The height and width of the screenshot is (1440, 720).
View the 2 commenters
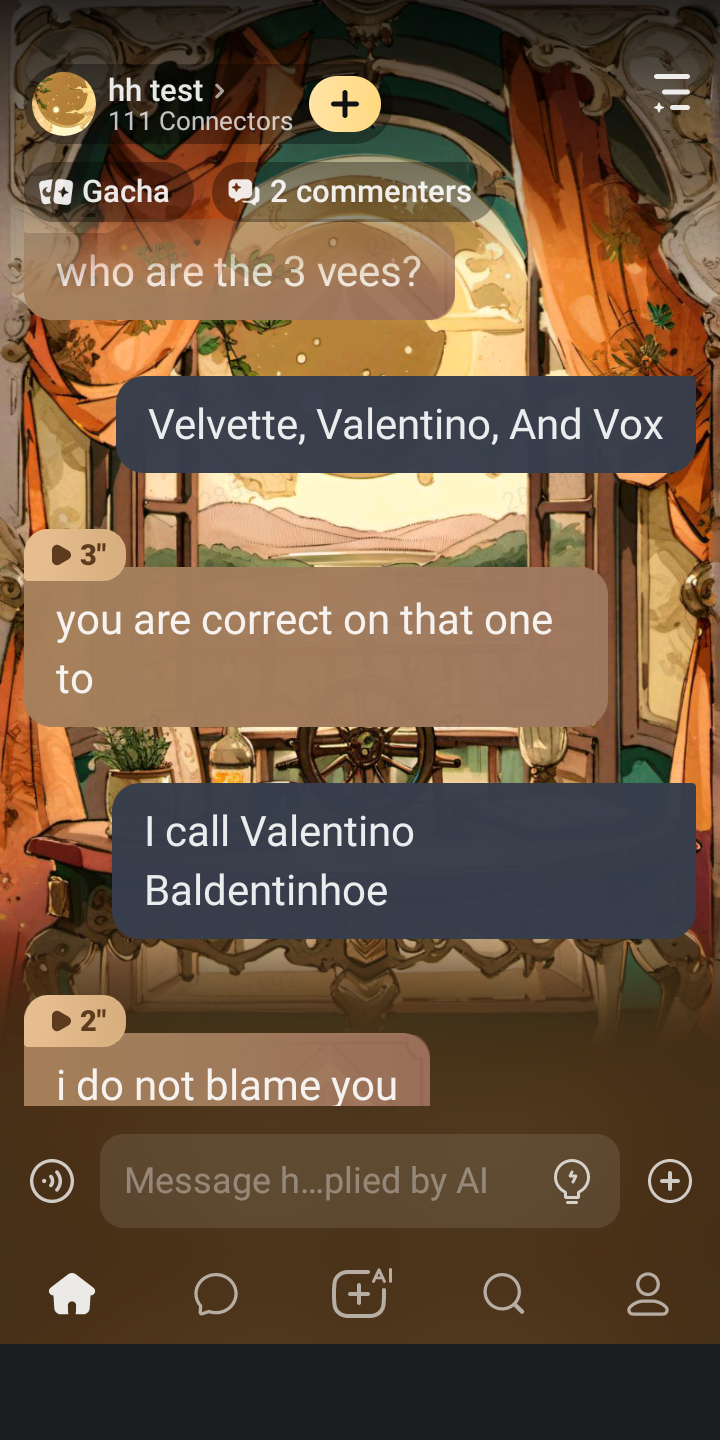351,191
